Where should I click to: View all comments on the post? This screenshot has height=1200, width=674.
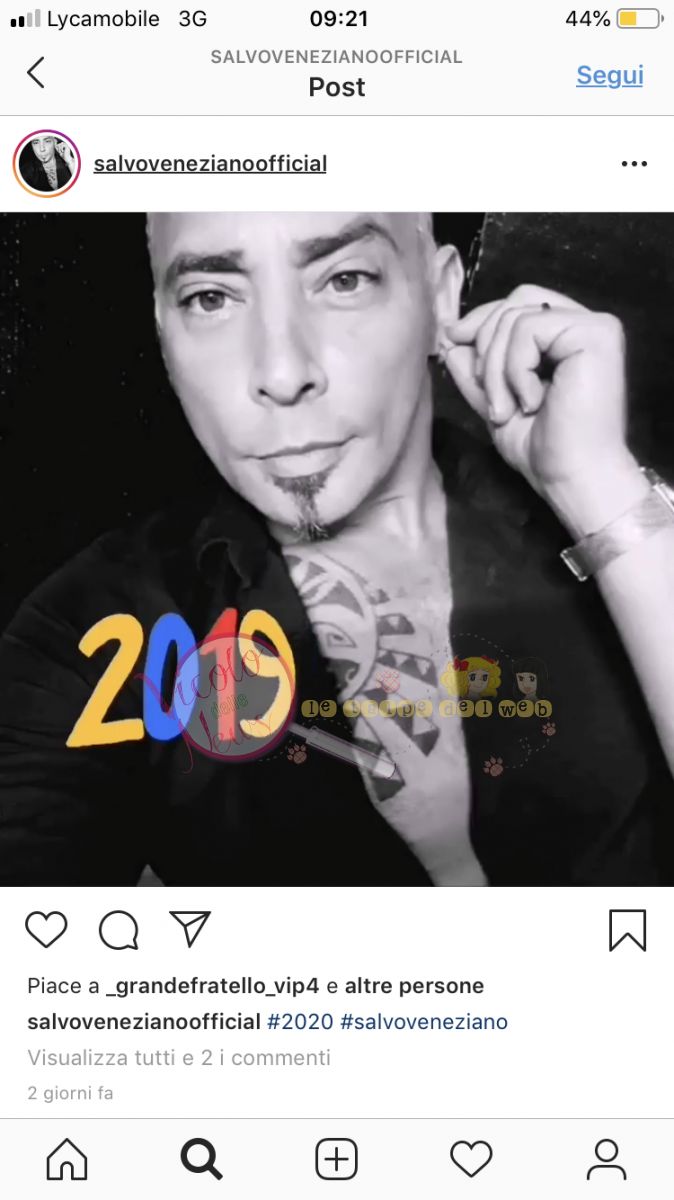179,1057
